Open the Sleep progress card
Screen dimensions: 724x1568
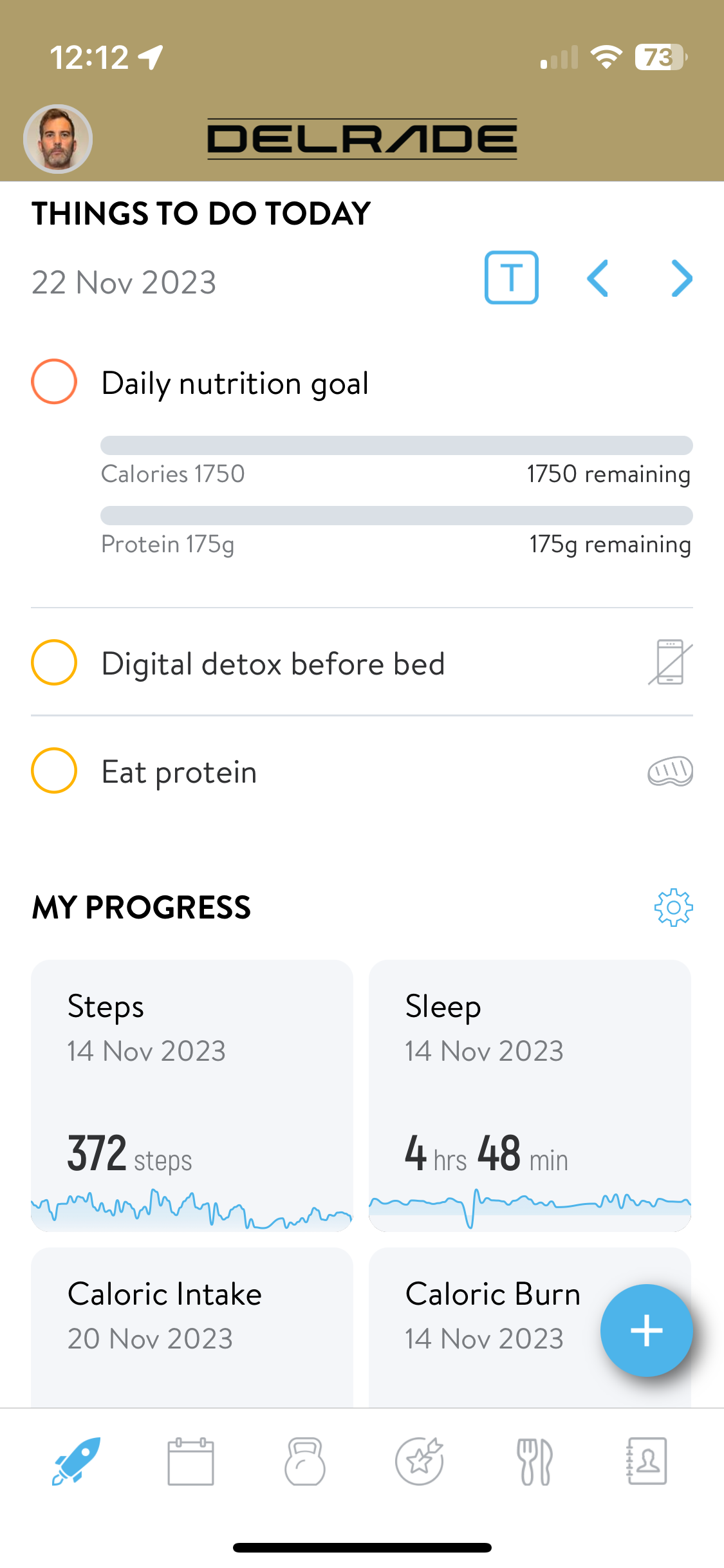(x=529, y=1094)
